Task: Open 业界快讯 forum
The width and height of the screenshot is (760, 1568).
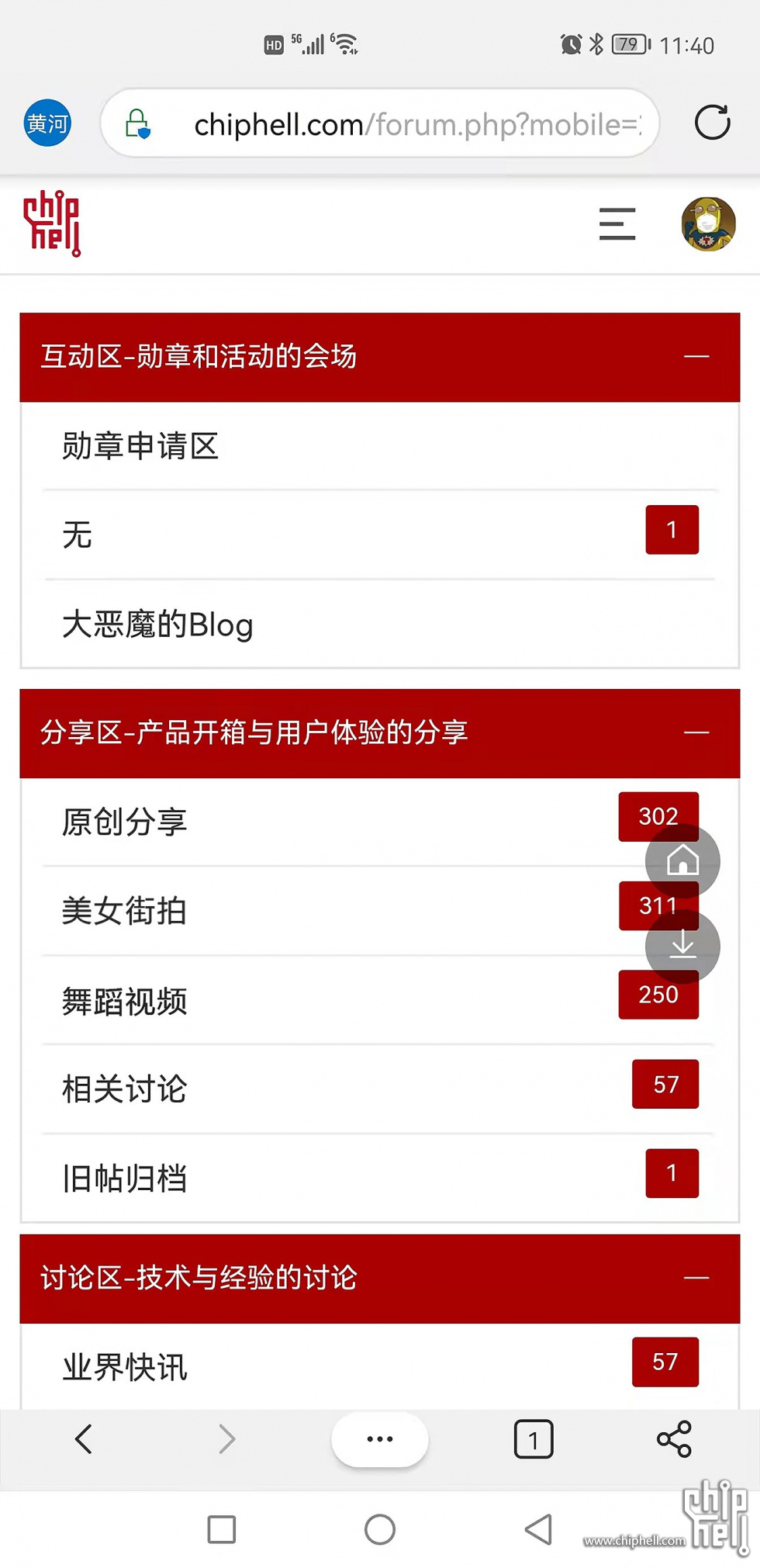Action: click(380, 1366)
